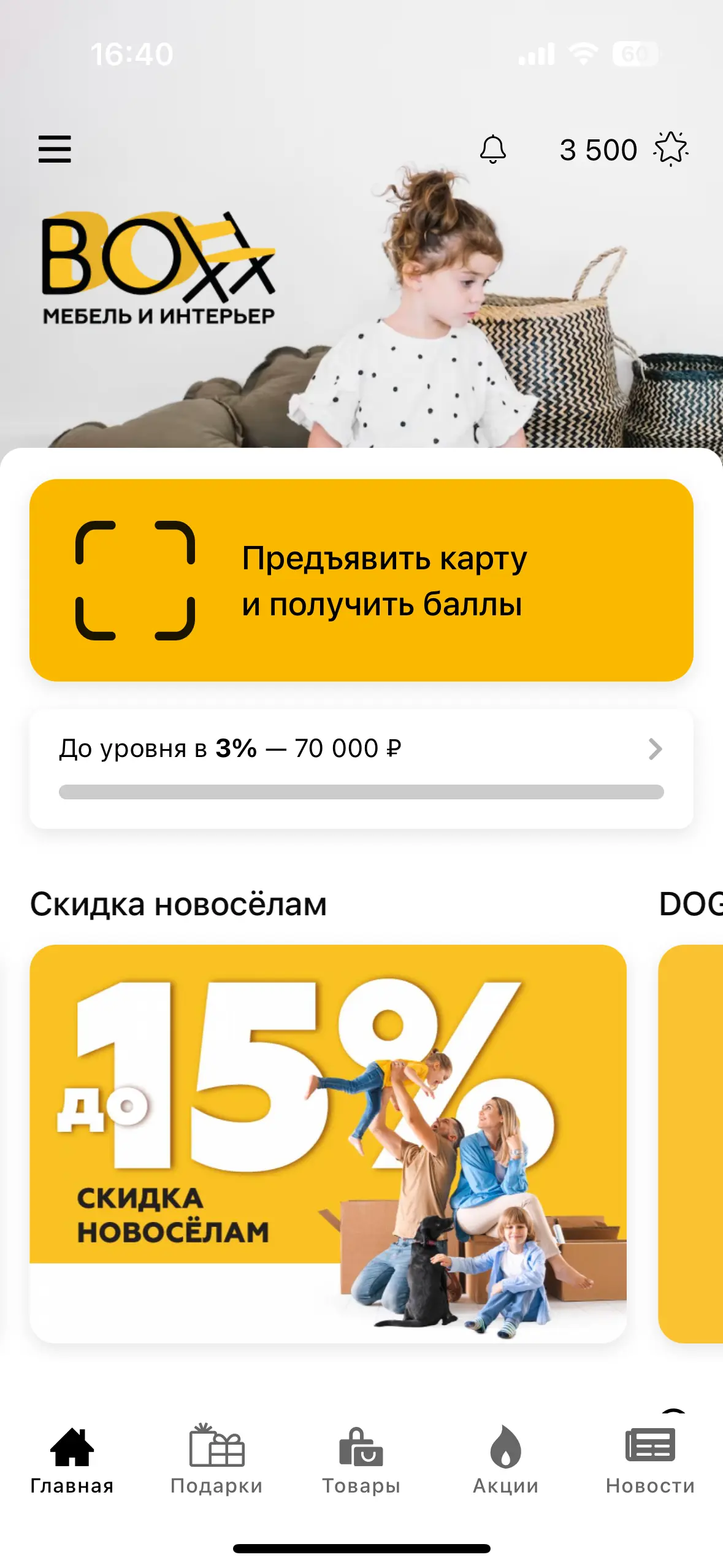723x1568 pixels.
Task: Open the notifications bell
Action: [x=492, y=149]
